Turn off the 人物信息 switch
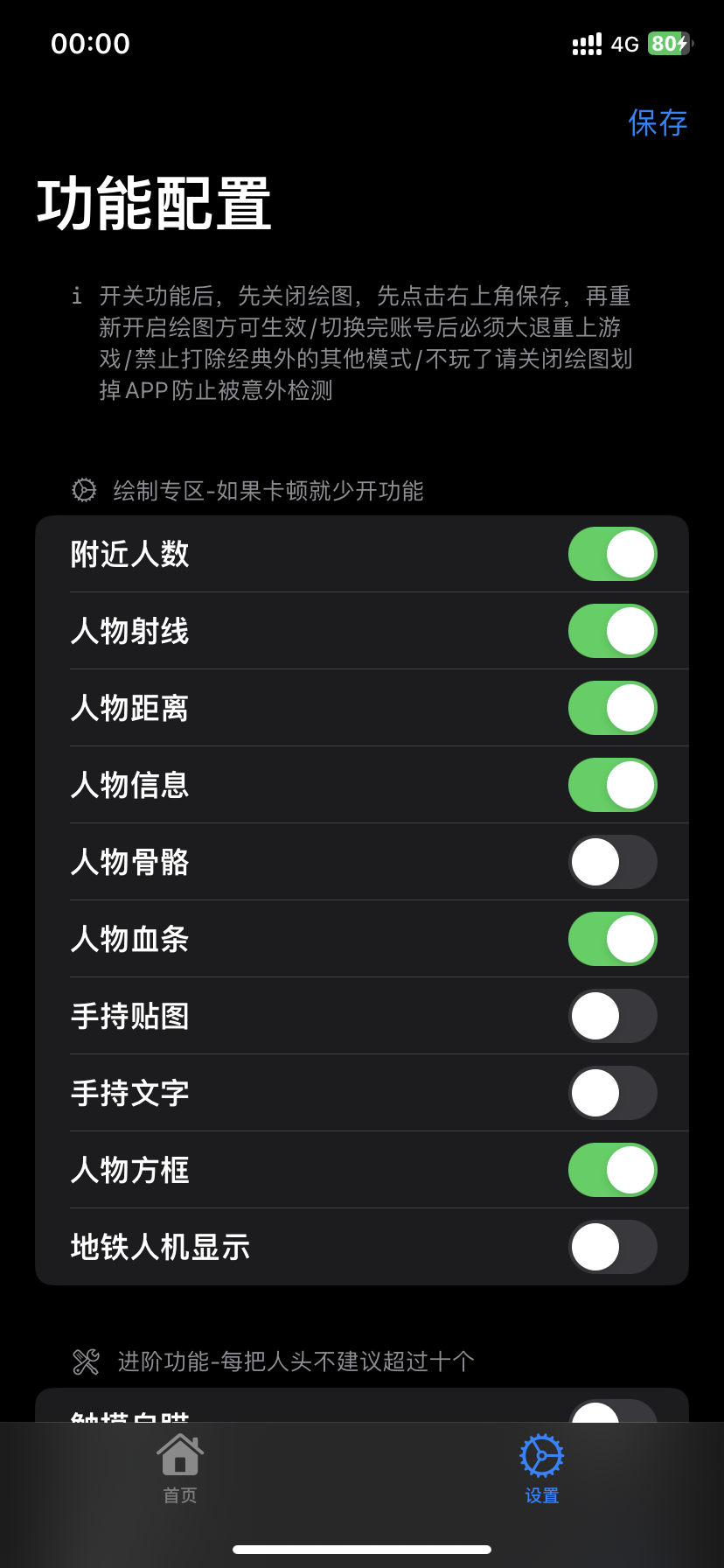724x1568 pixels. 612,785
